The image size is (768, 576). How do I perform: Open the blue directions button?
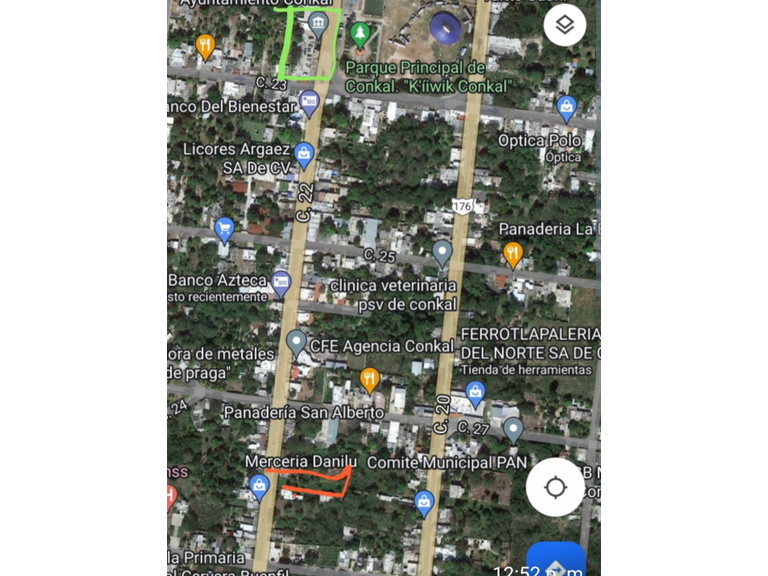click(x=556, y=562)
